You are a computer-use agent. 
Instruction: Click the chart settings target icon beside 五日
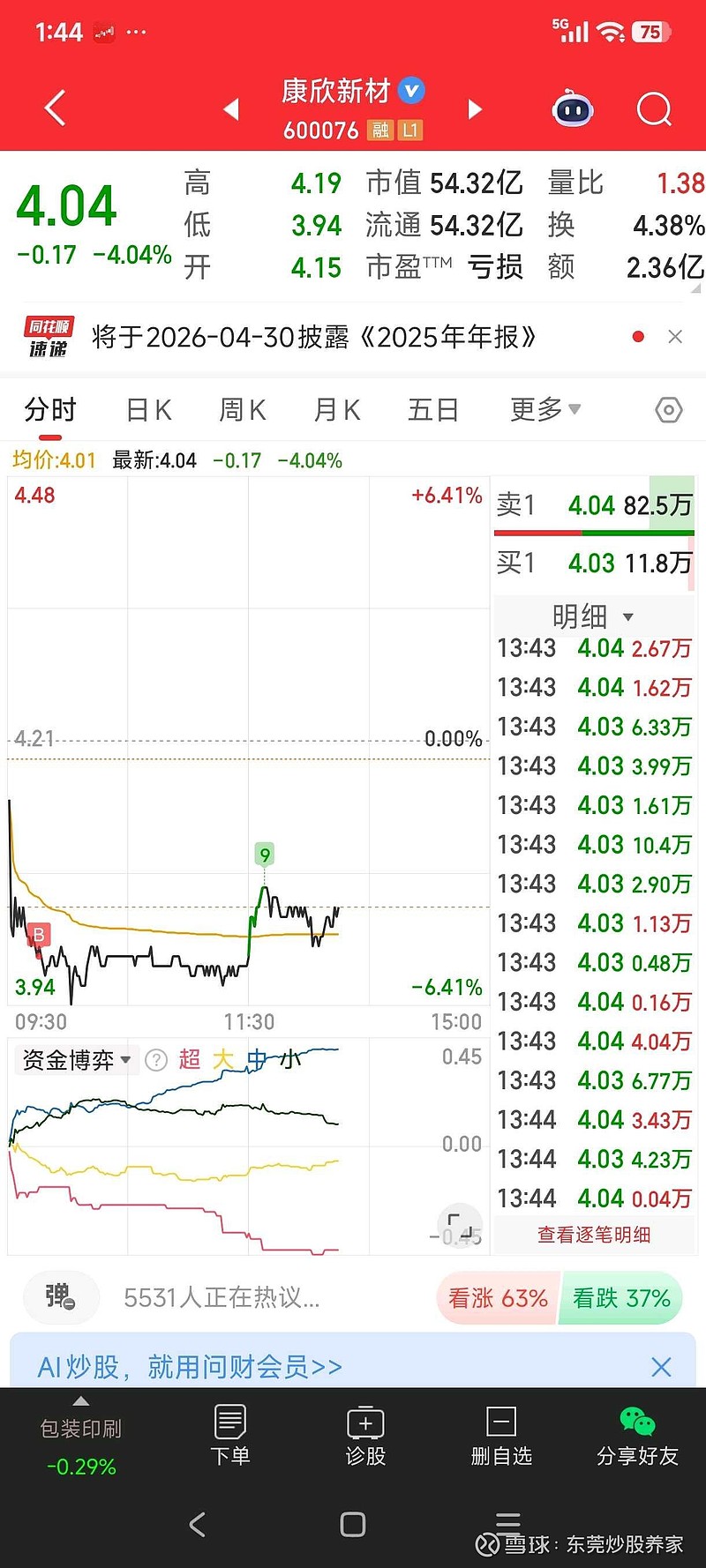[x=668, y=410]
